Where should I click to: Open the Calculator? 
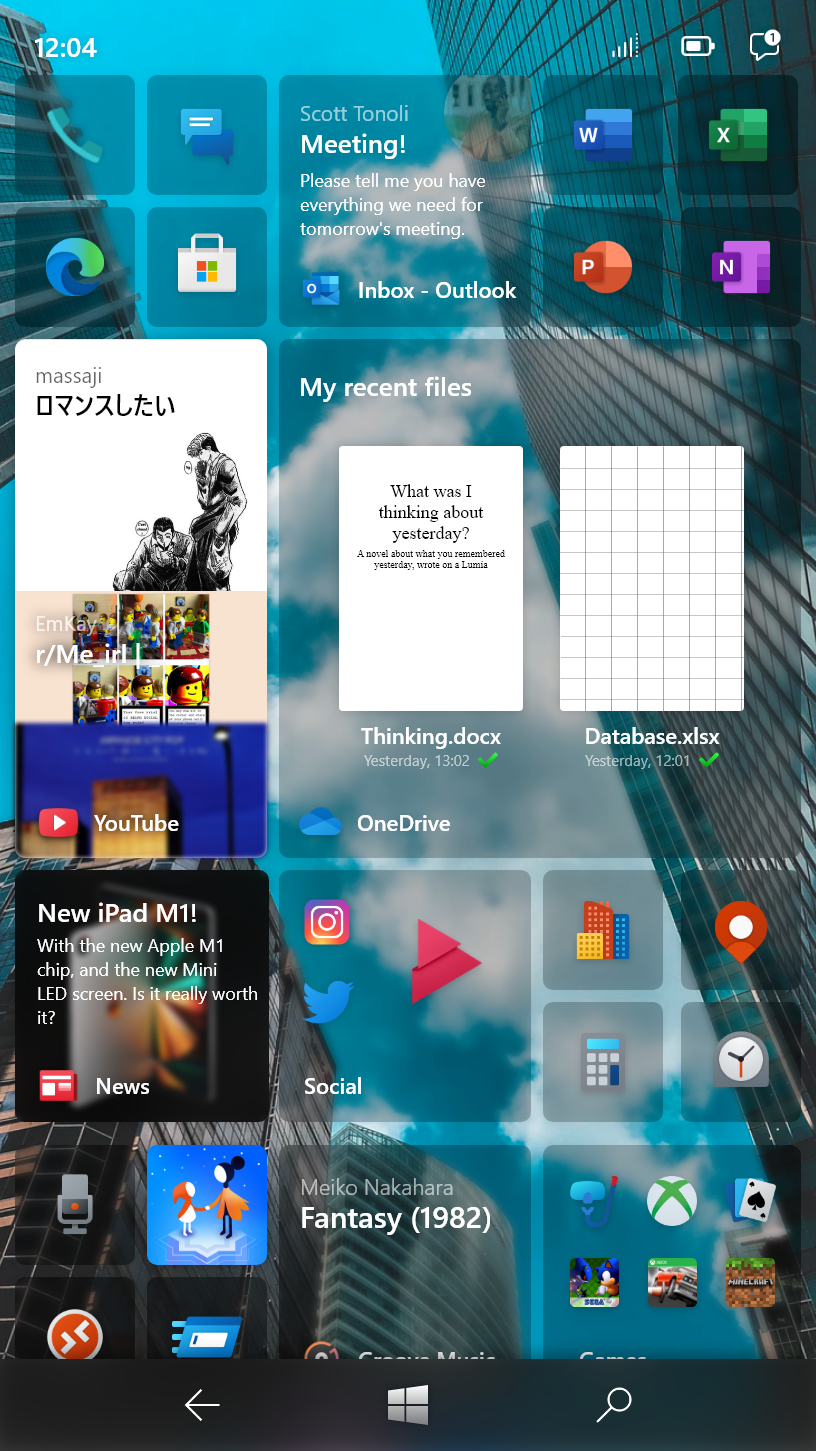(x=603, y=1061)
